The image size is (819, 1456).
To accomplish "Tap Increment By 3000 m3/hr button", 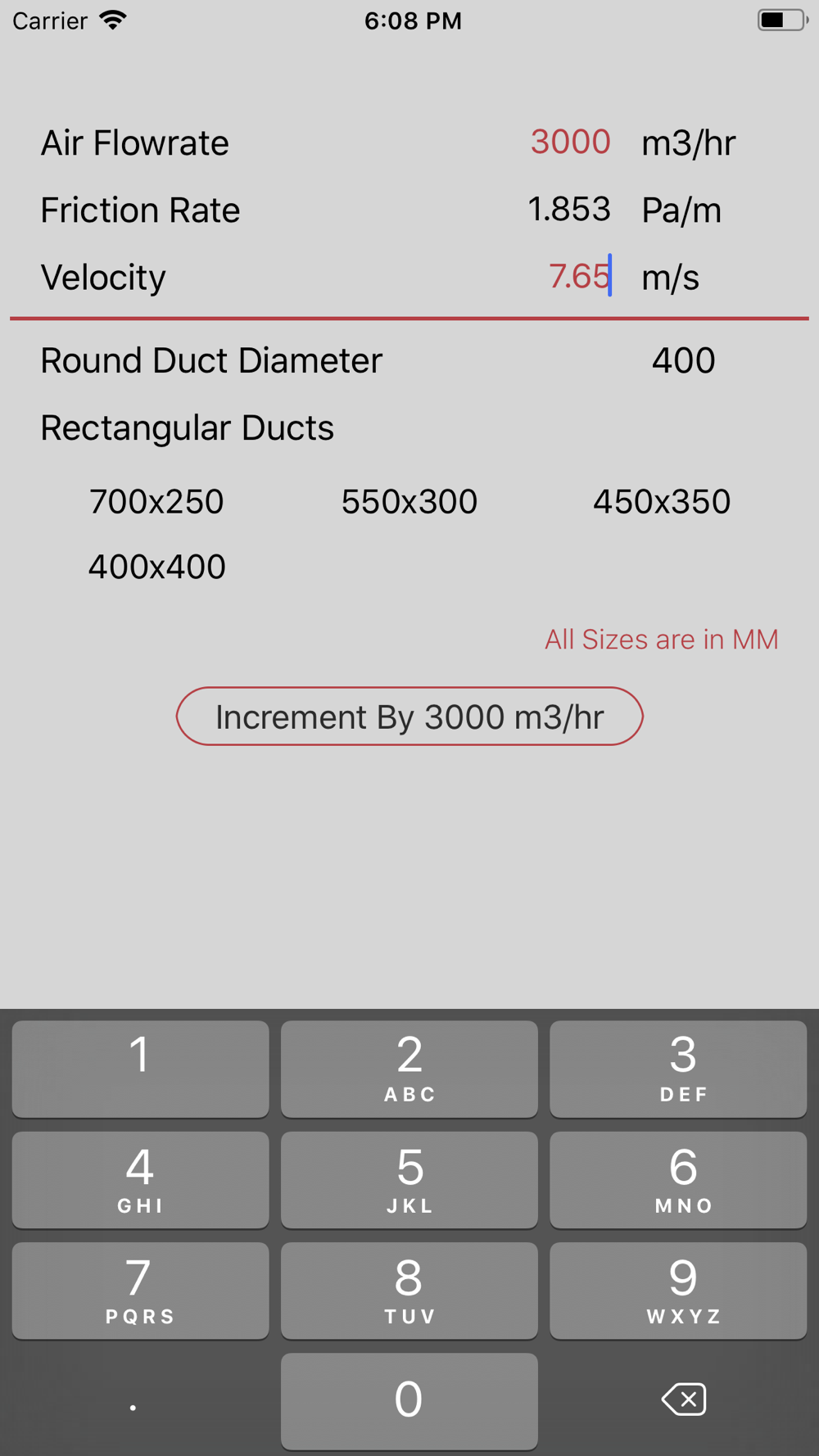I will coord(409,717).
